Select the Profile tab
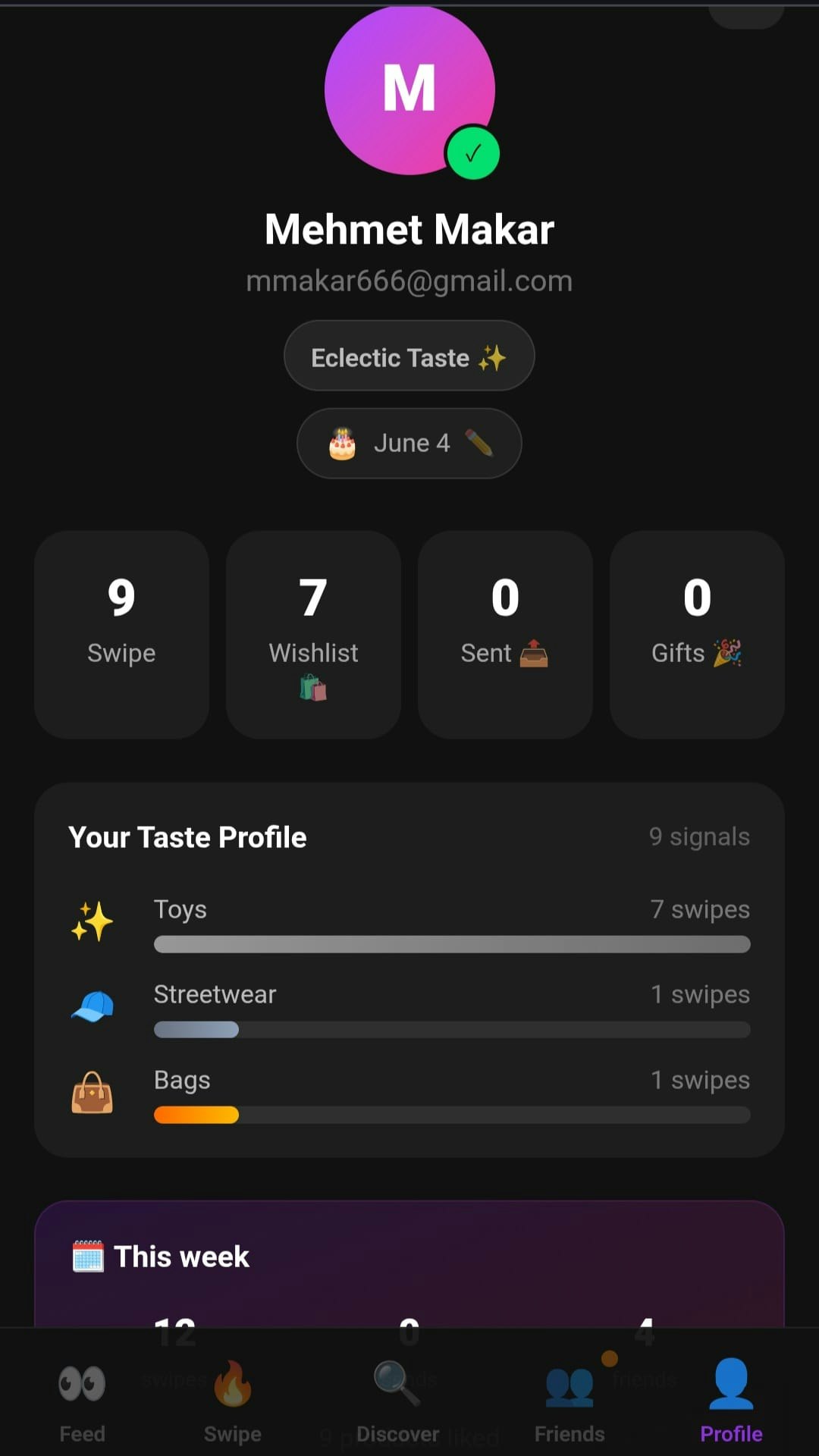Screen dimensions: 819x1456 731,1401
